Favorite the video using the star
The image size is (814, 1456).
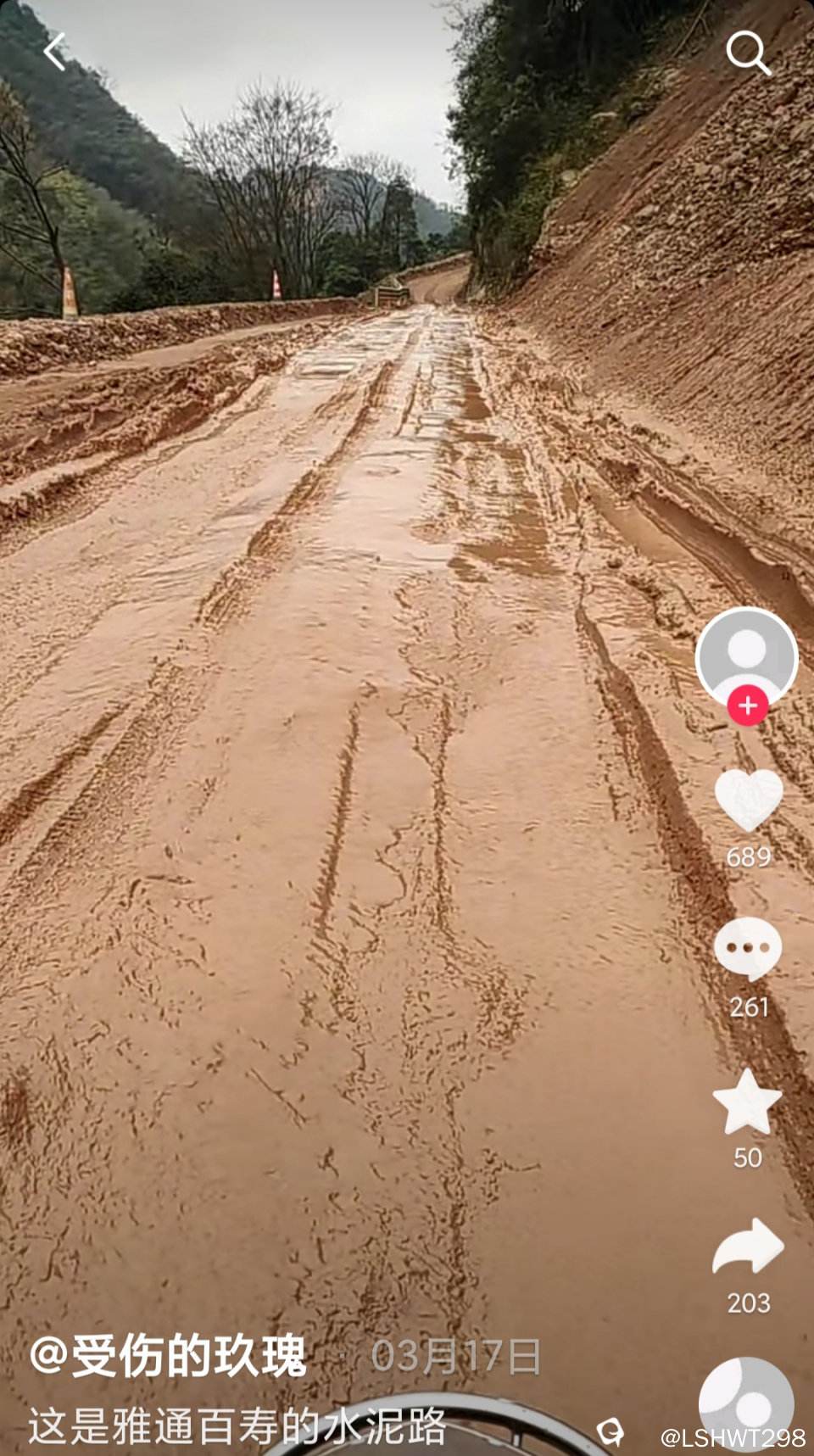(x=747, y=1102)
